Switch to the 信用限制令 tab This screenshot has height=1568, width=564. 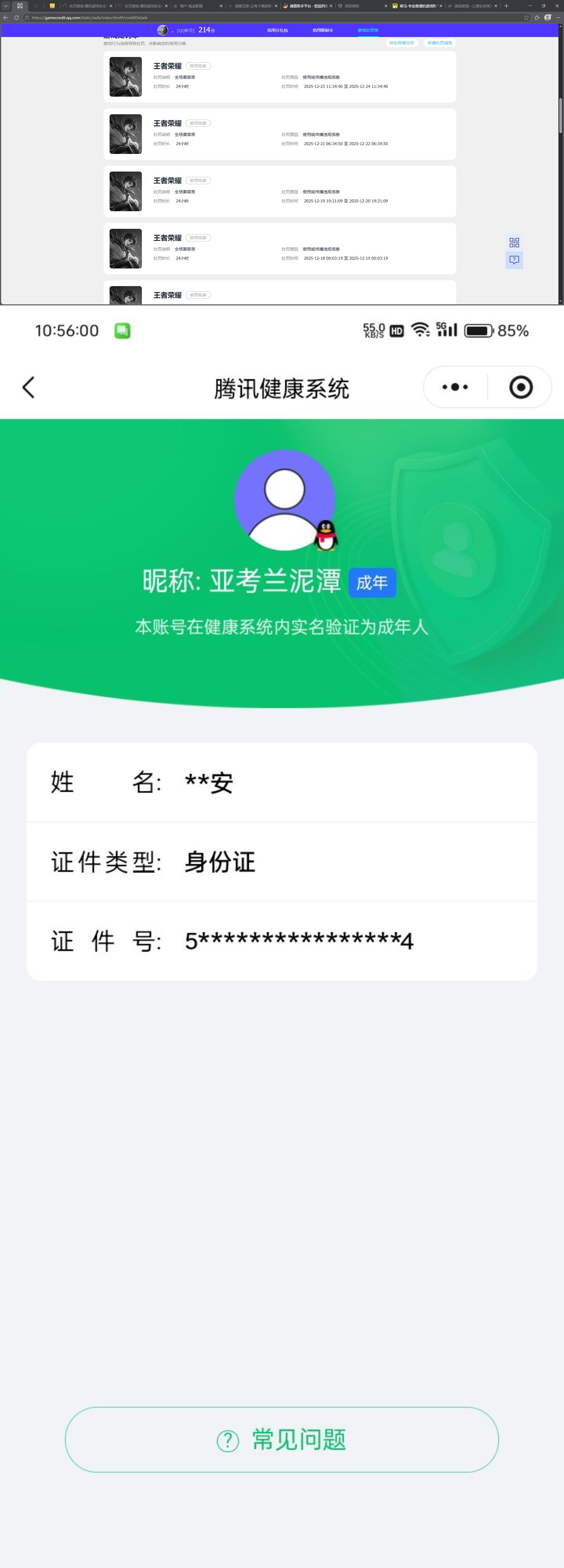click(323, 31)
